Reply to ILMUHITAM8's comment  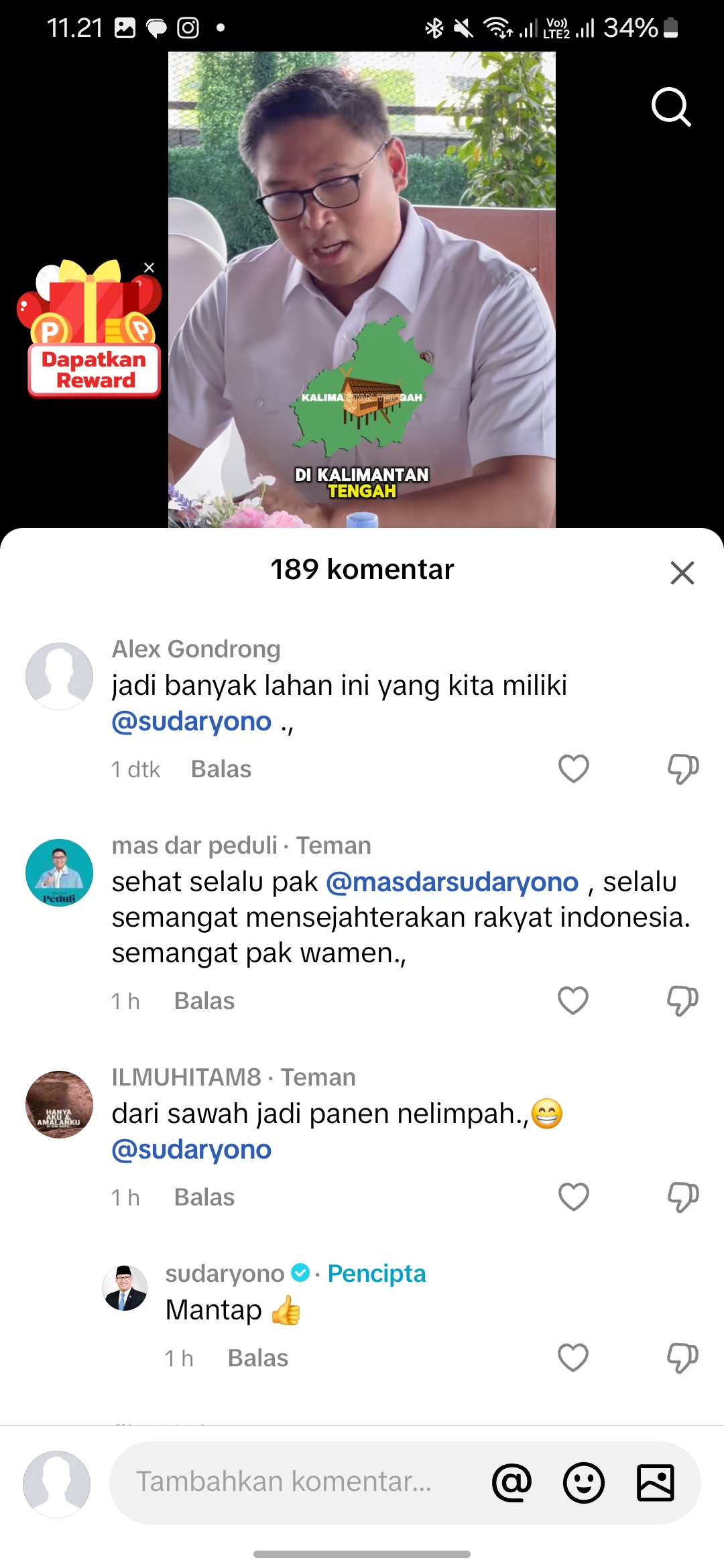coord(204,1197)
